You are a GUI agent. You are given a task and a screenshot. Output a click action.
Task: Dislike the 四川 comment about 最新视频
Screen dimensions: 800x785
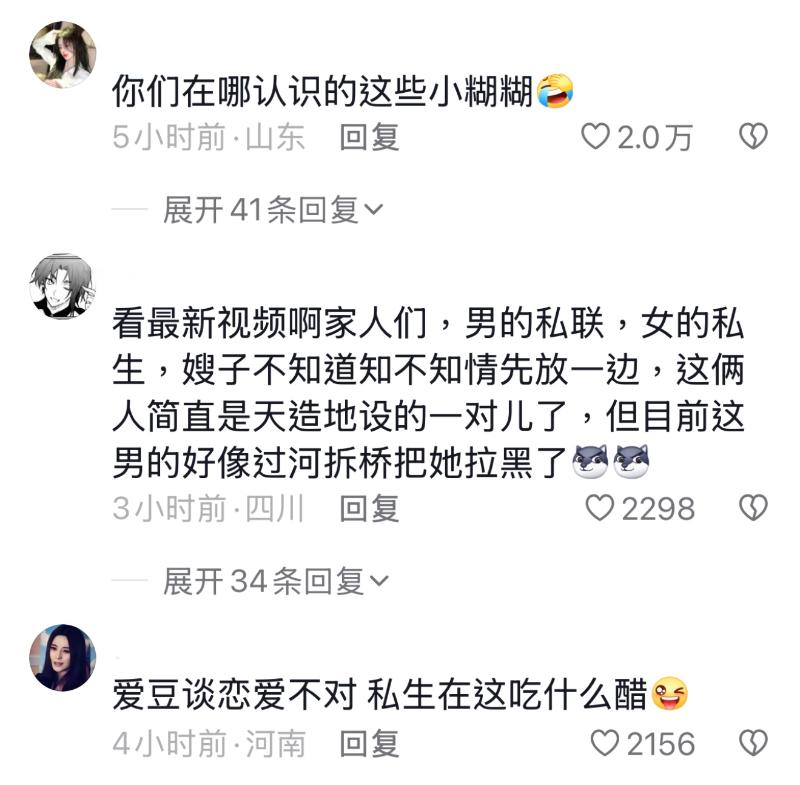point(752,509)
